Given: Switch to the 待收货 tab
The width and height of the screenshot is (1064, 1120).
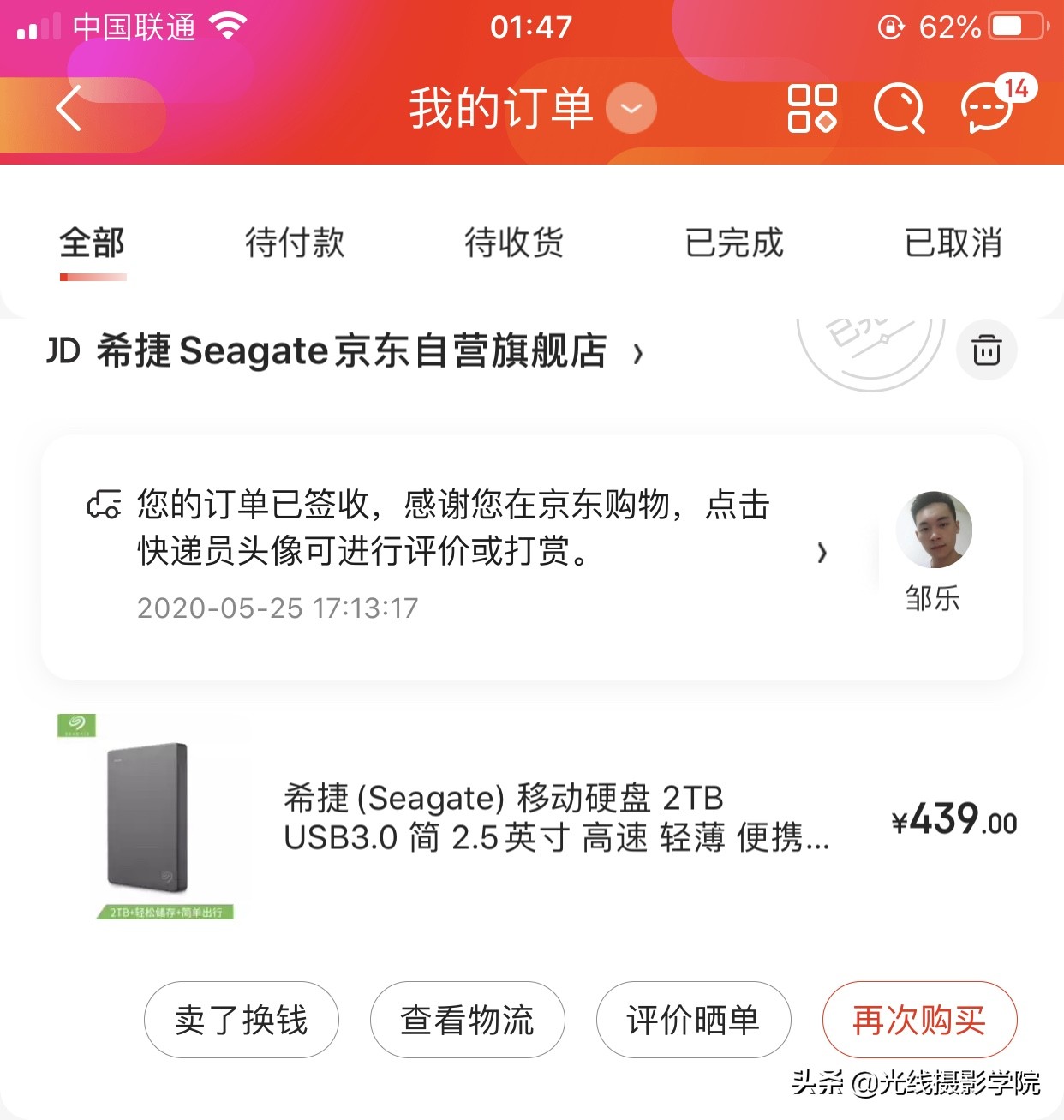Looking at the screenshot, I should coord(513,244).
